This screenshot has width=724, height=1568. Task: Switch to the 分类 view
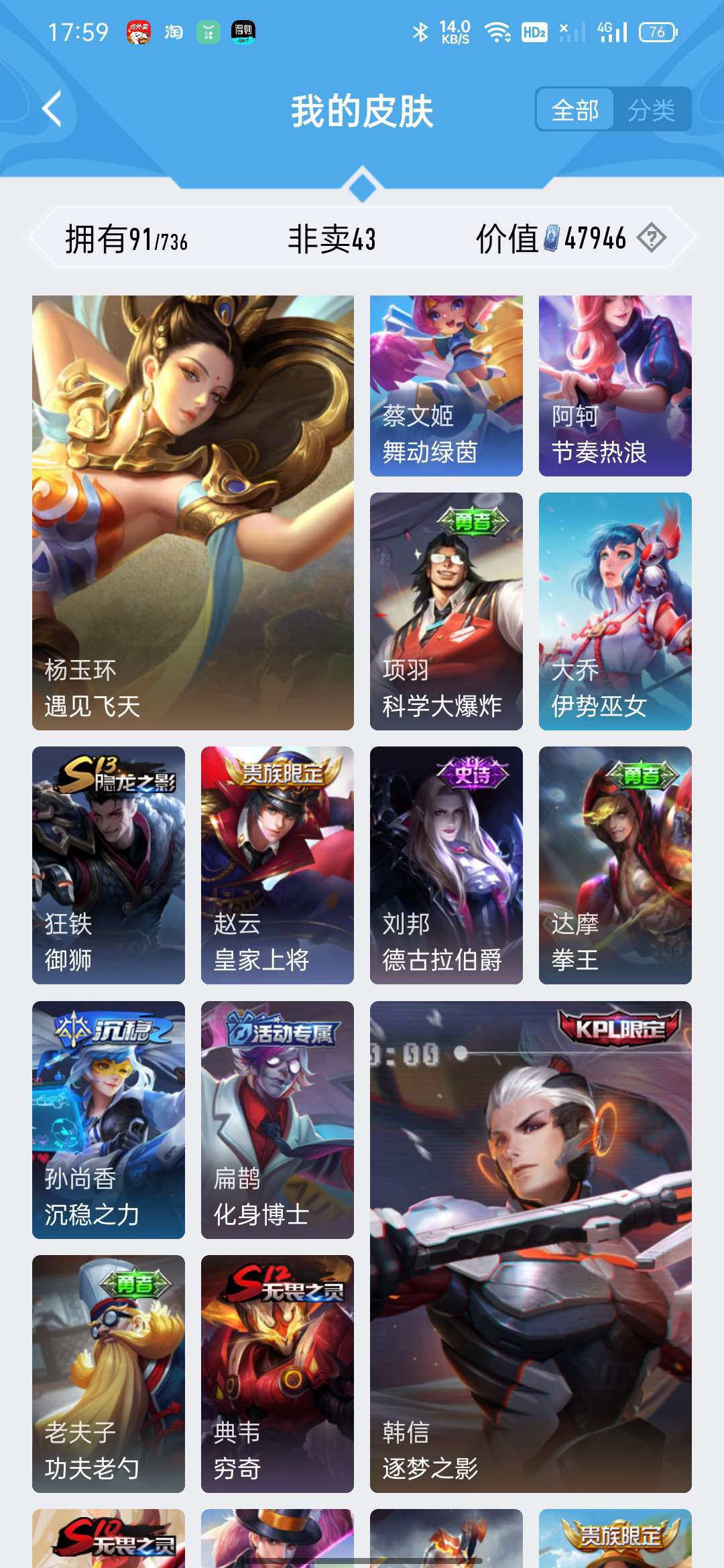tap(651, 110)
